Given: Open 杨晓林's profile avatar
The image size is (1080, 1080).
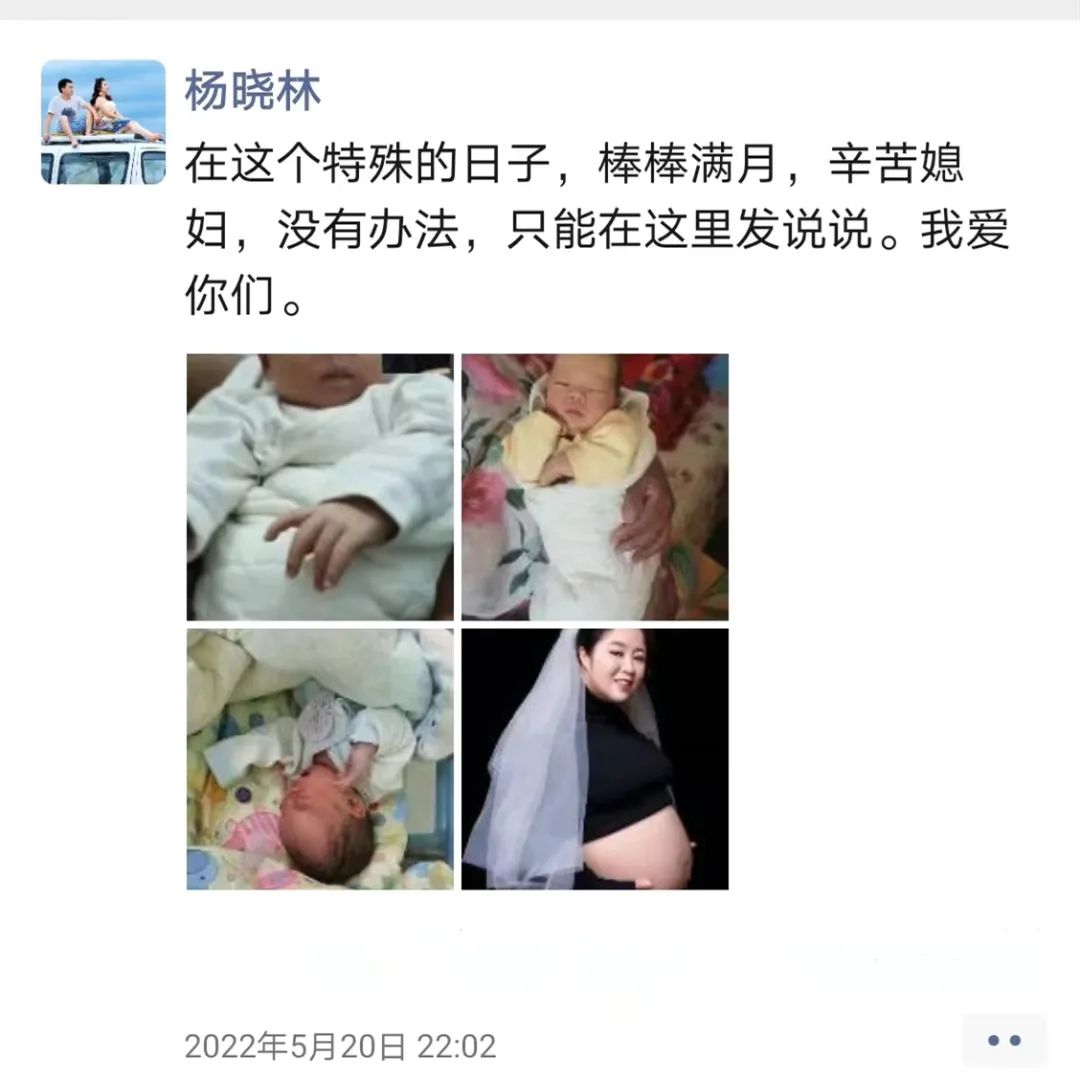Looking at the screenshot, I should 103,122.
